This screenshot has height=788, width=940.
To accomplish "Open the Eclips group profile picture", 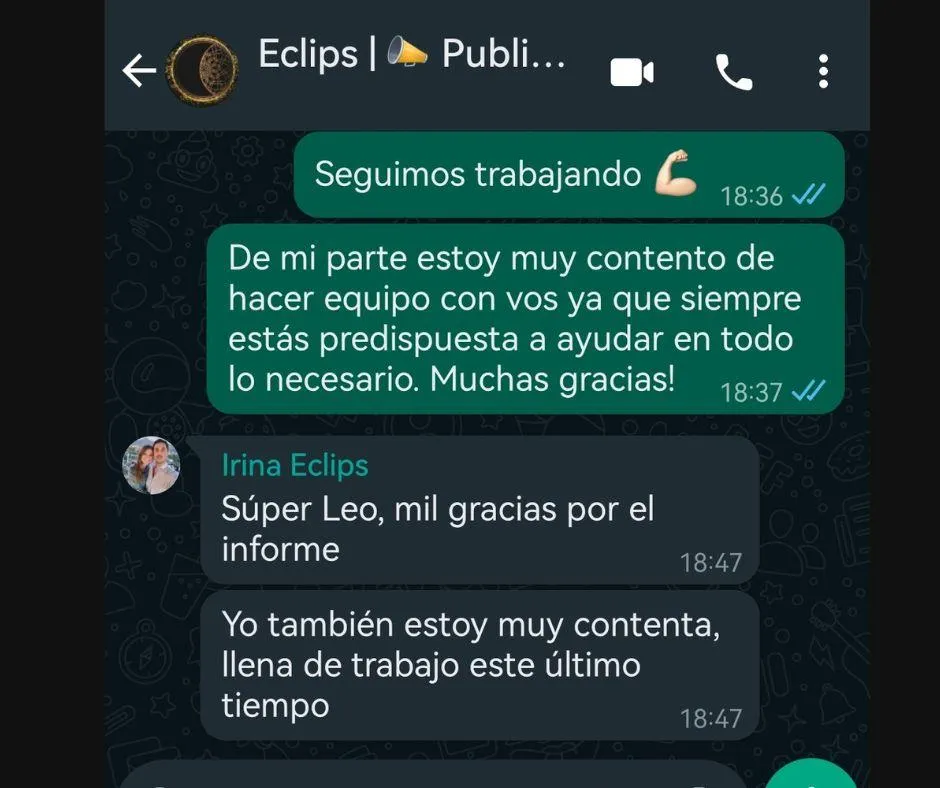I will [203, 69].
